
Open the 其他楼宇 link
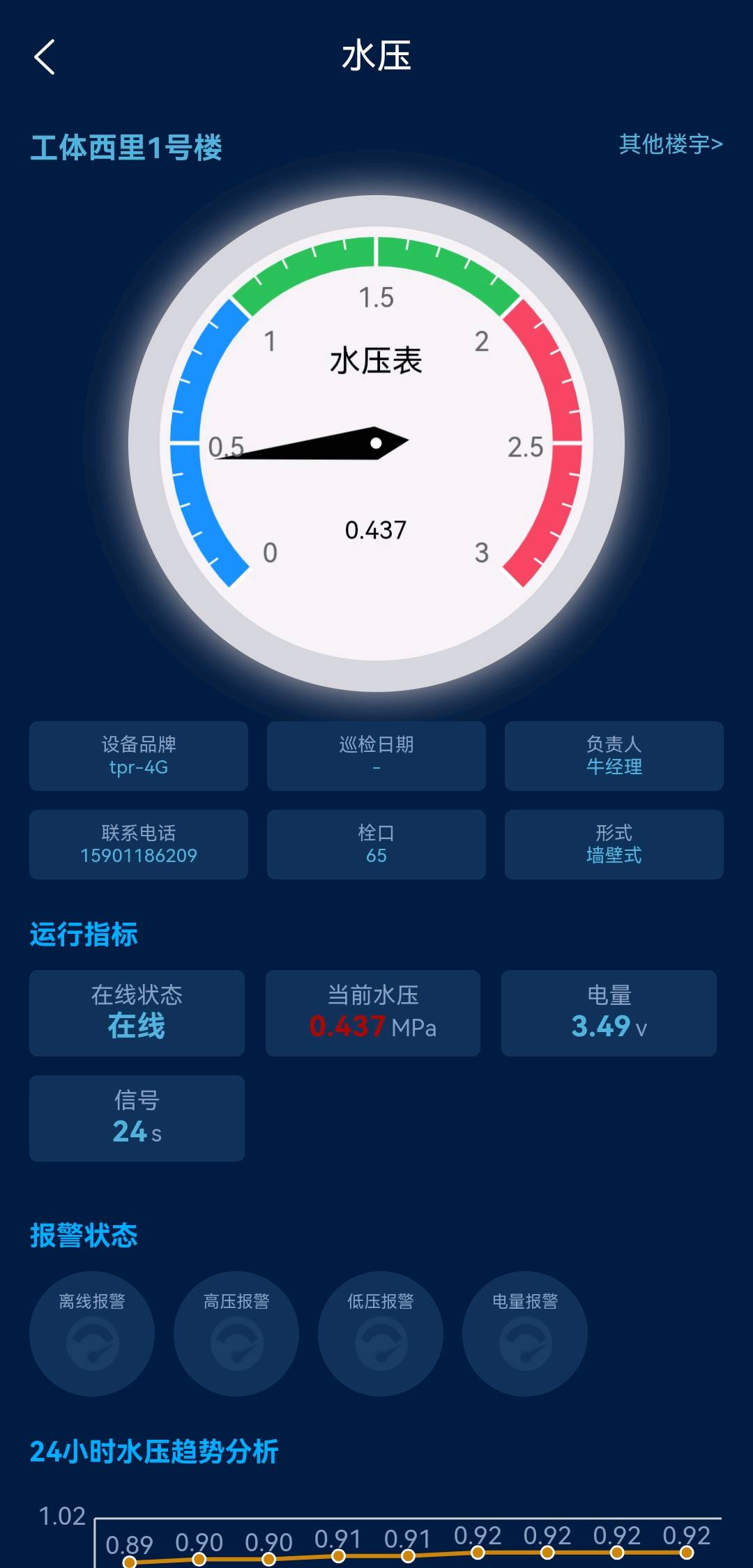click(x=671, y=144)
